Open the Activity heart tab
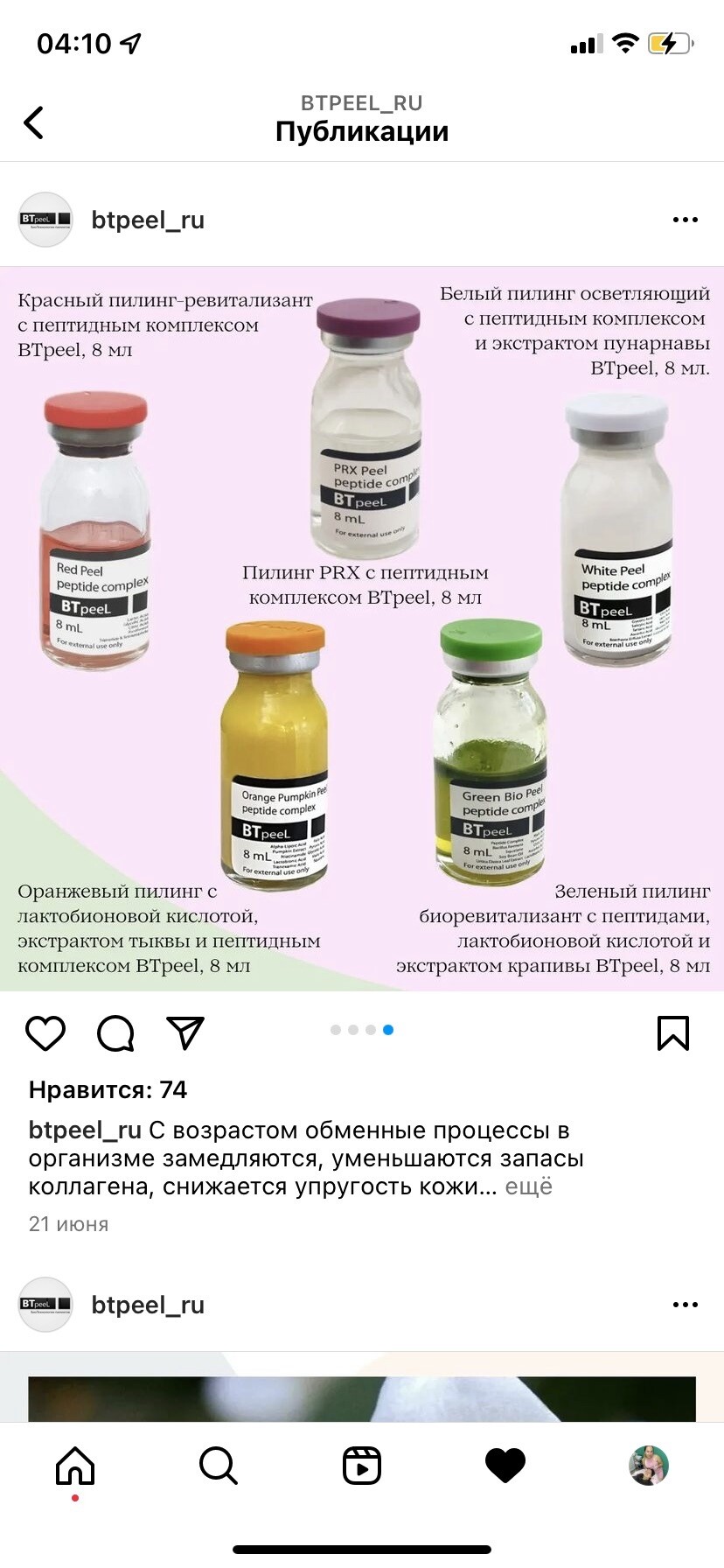This screenshot has height=1568, width=724. point(505,1466)
